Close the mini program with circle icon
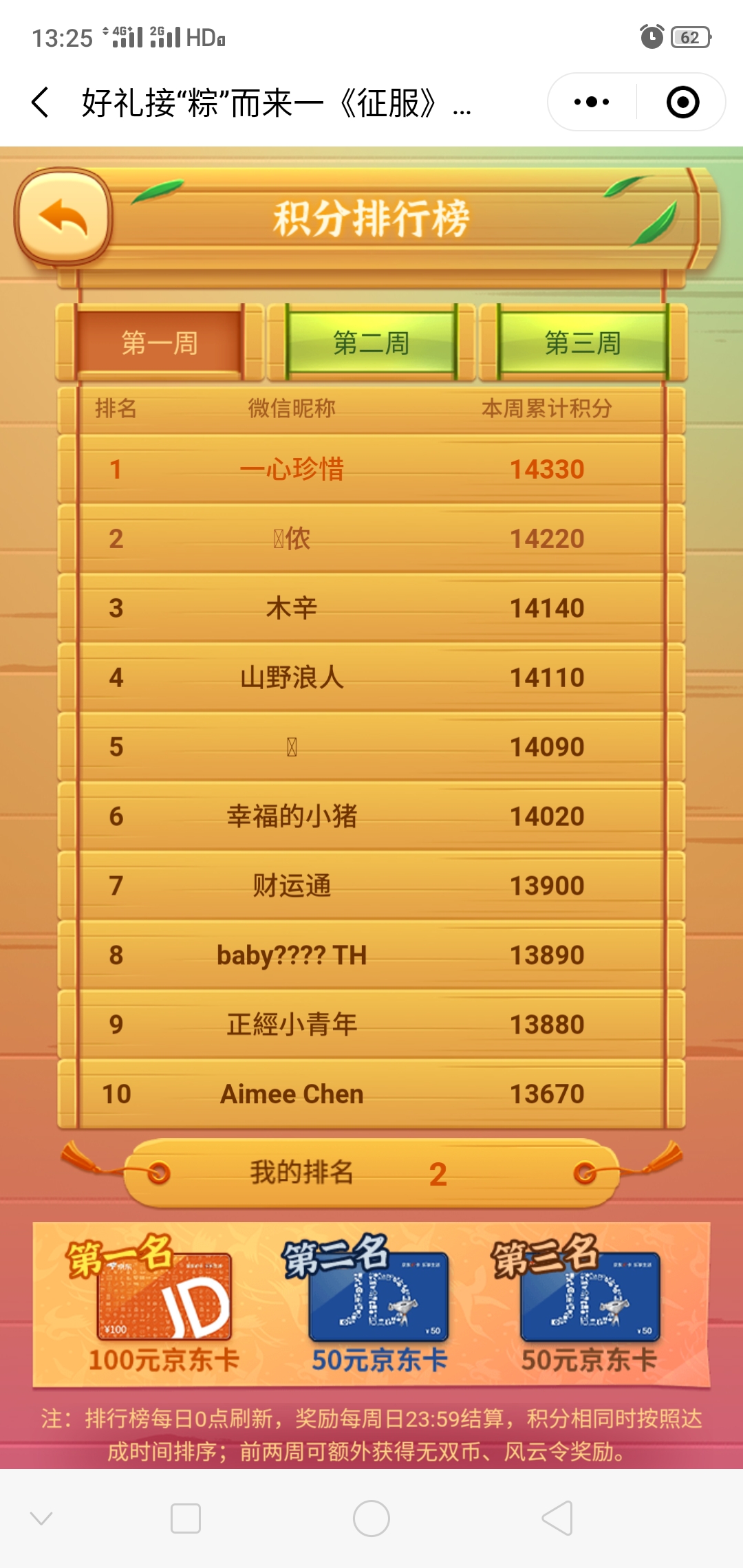This screenshot has height=1568, width=743. pyautogui.click(x=682, y=102)
